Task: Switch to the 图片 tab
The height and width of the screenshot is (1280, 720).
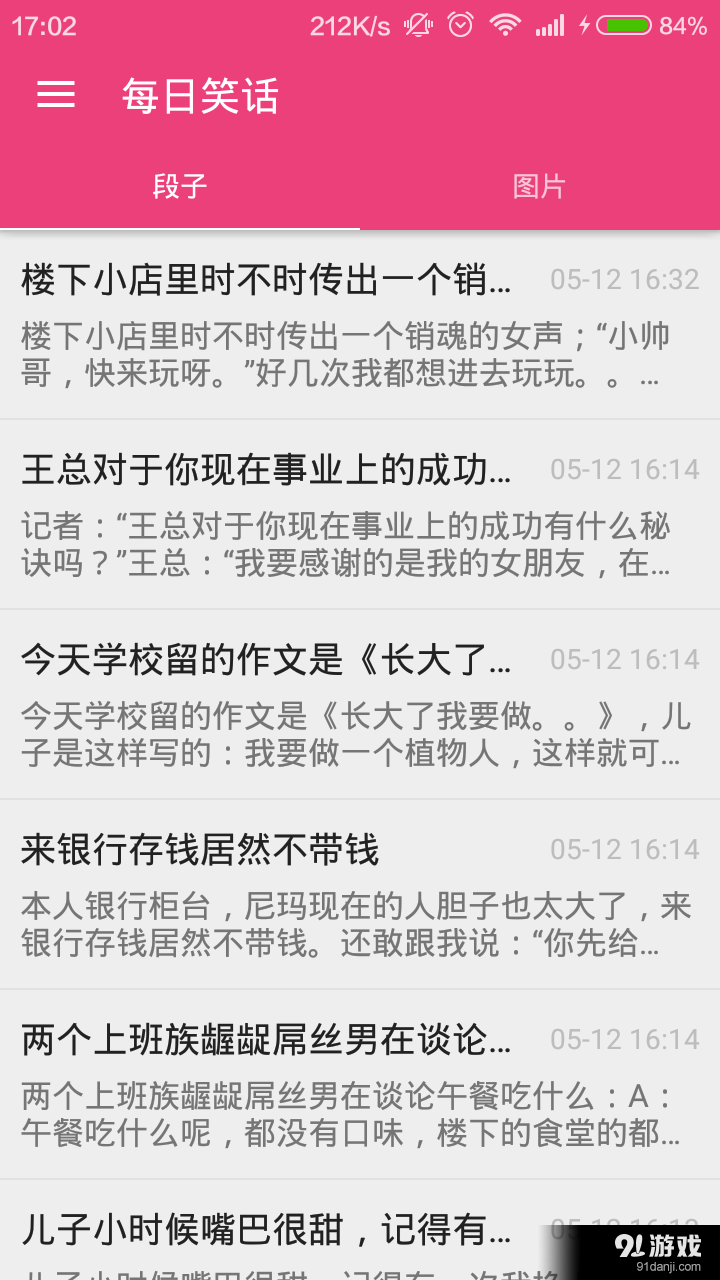Action: click(540, 185)
